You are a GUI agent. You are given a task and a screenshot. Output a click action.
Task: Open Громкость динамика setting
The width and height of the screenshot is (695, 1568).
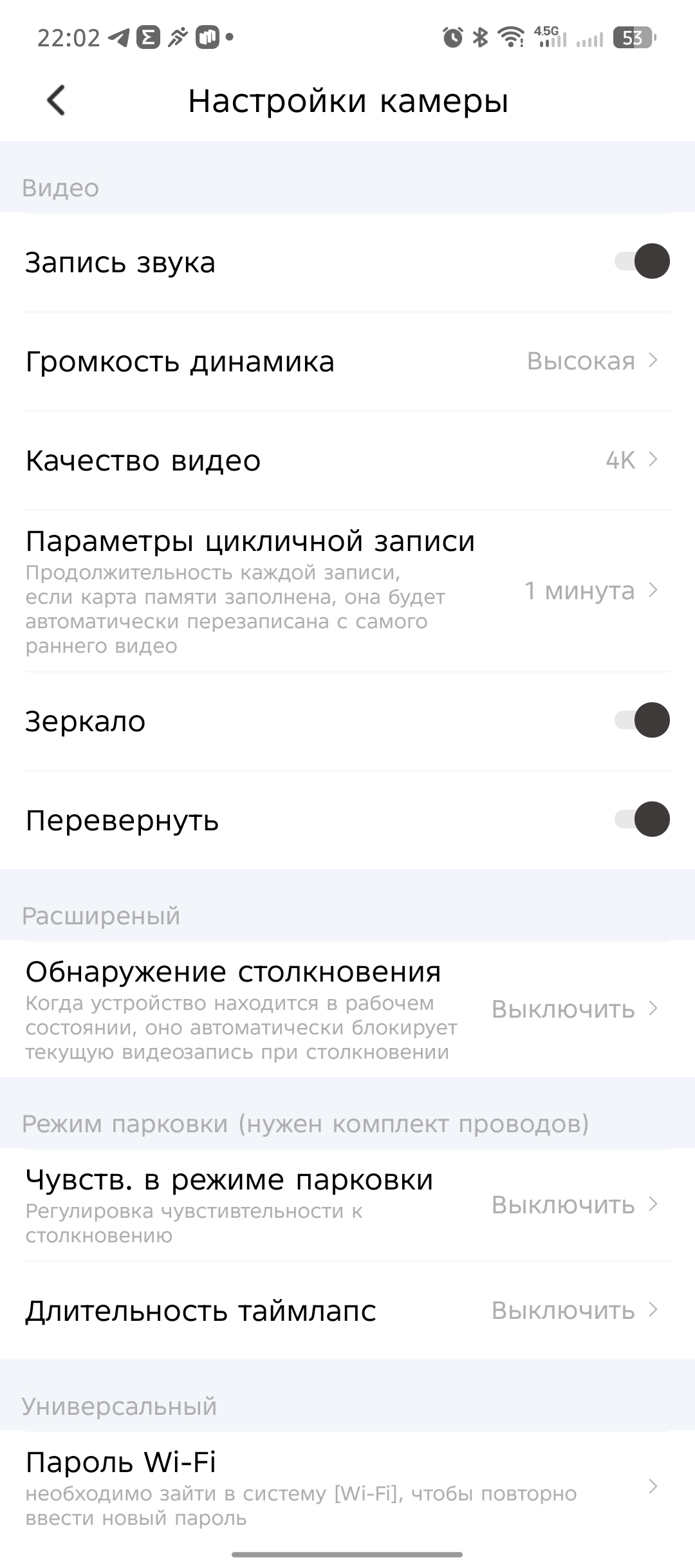(x=347, y=361)
